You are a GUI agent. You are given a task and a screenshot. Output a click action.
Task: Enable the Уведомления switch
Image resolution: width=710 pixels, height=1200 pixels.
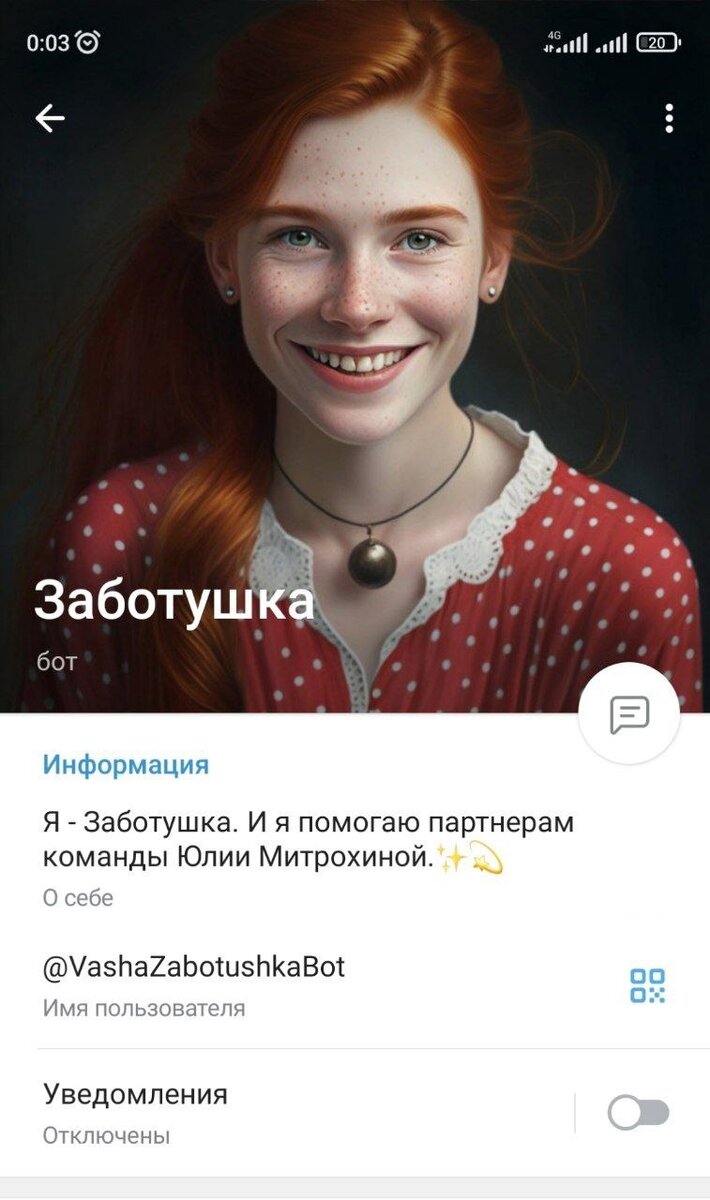(639, 1113)
